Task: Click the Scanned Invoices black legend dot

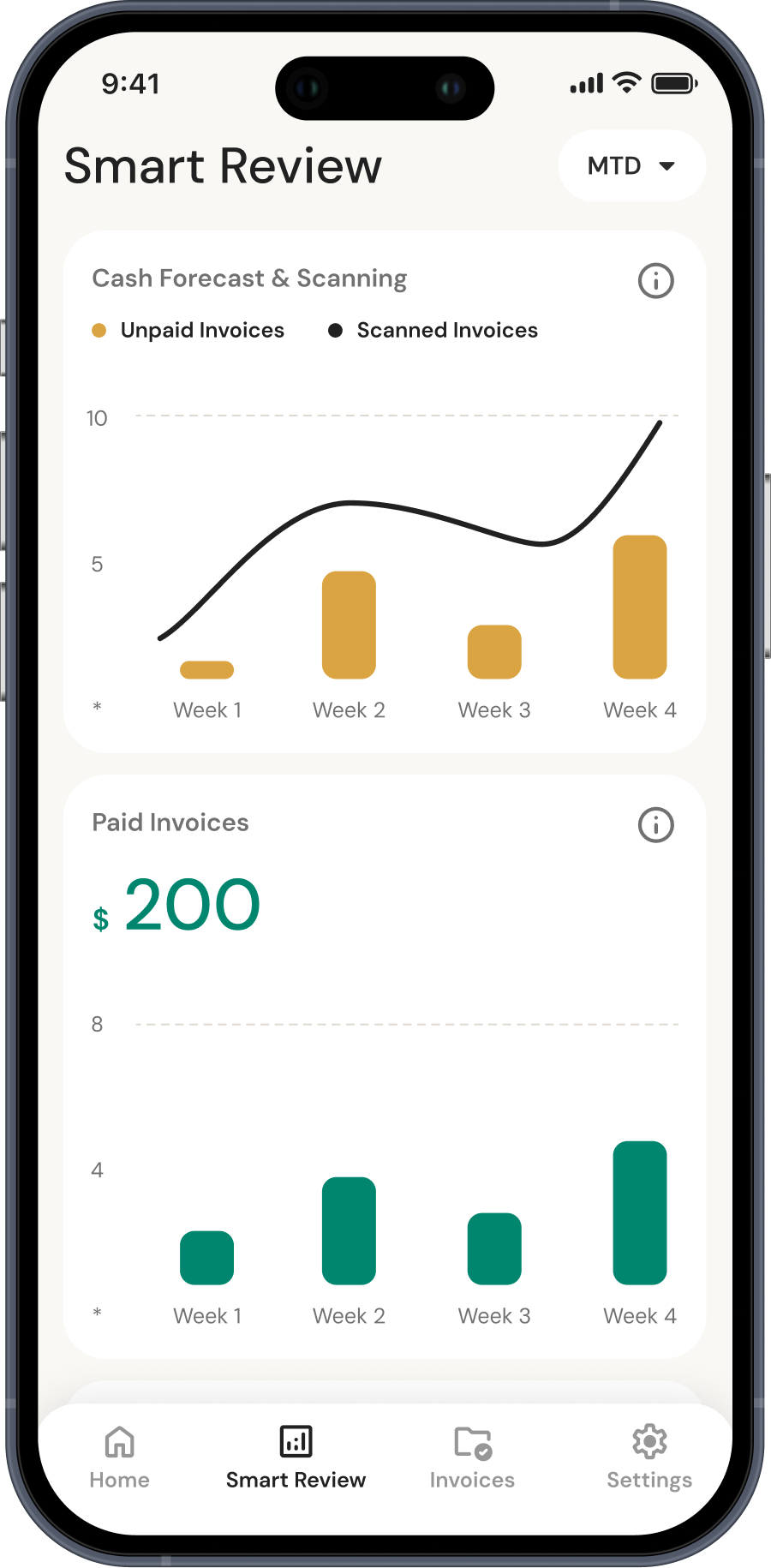Action: coord(336,329)
